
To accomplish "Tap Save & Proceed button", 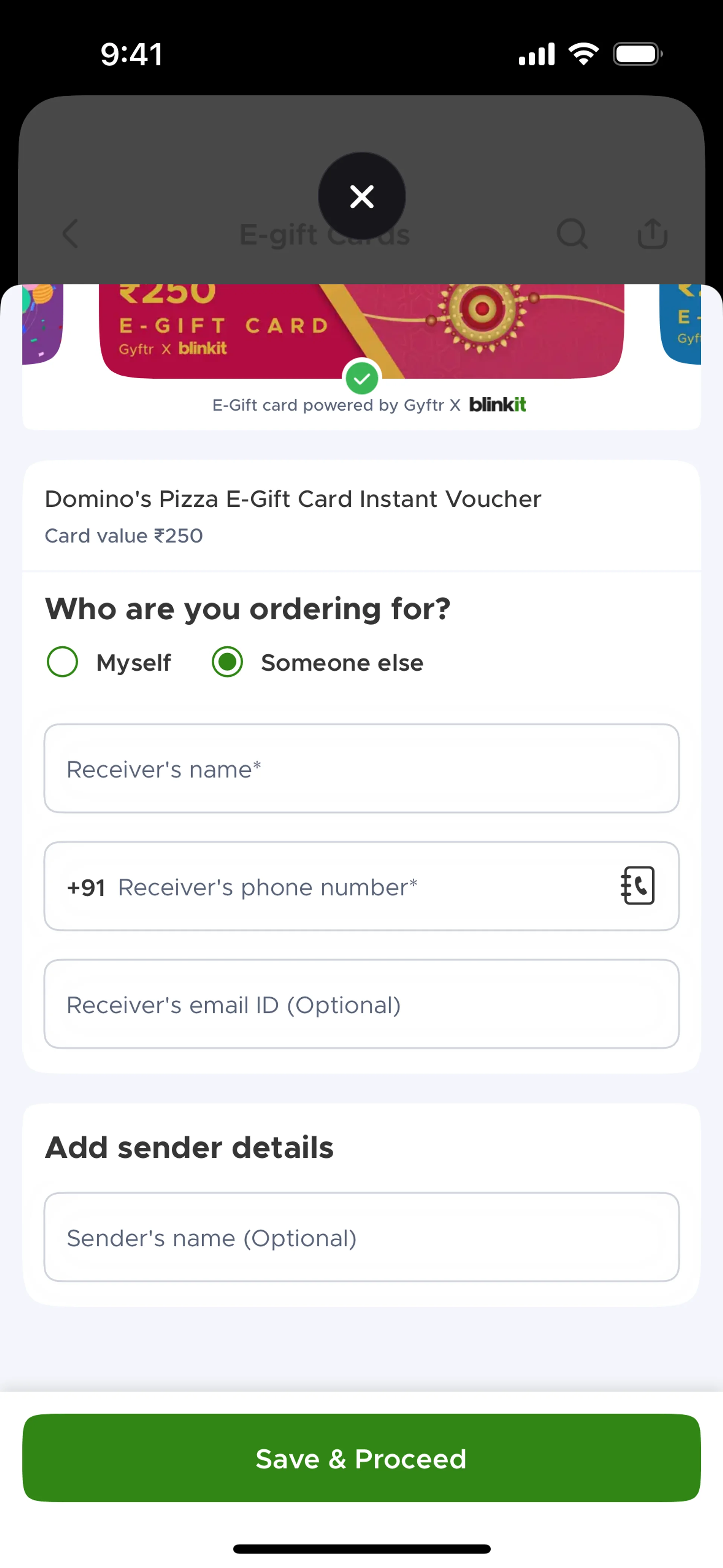I will coord(361,1458).
